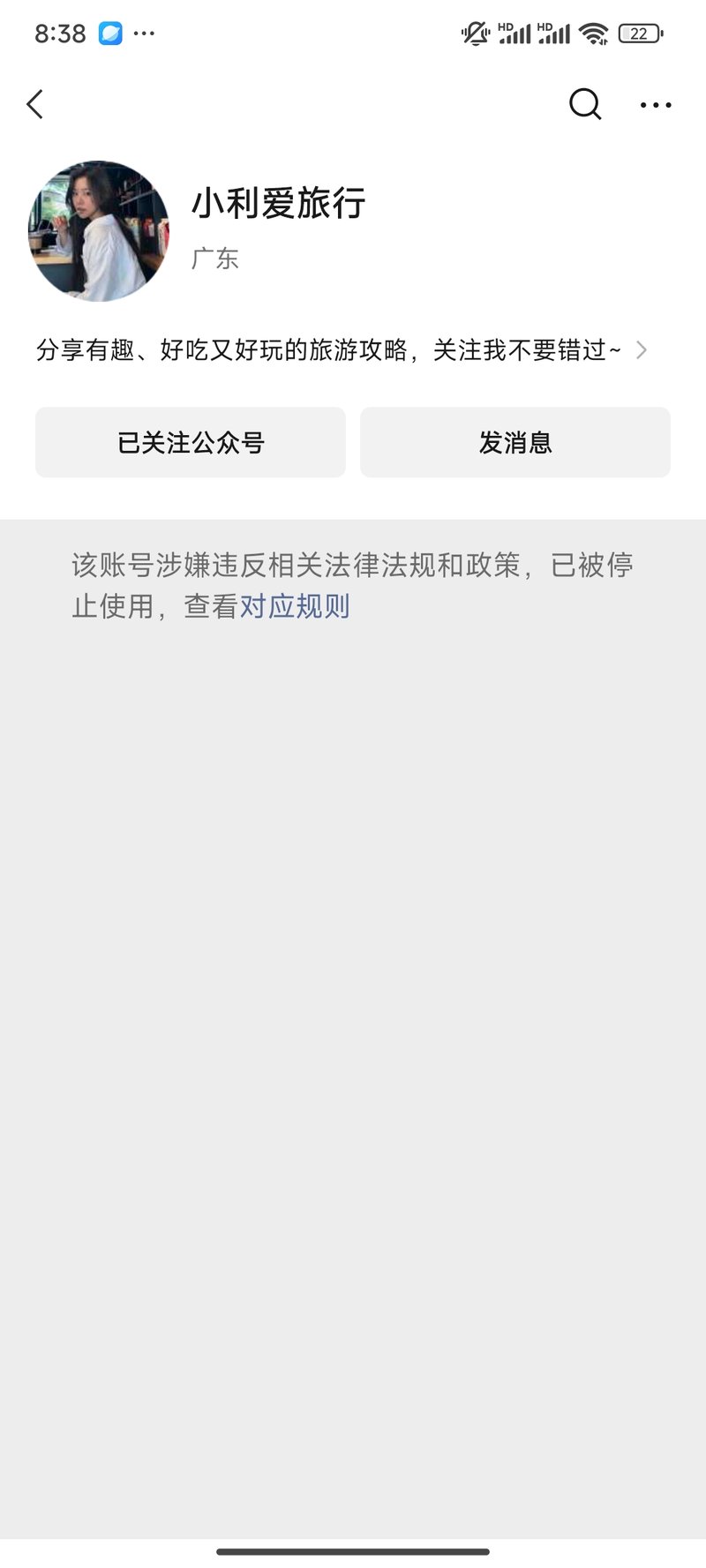Image resolution: width=706 pixels, height=1568 pixels.
Task: Open the three-dot overflow menu
Action: 656,105
